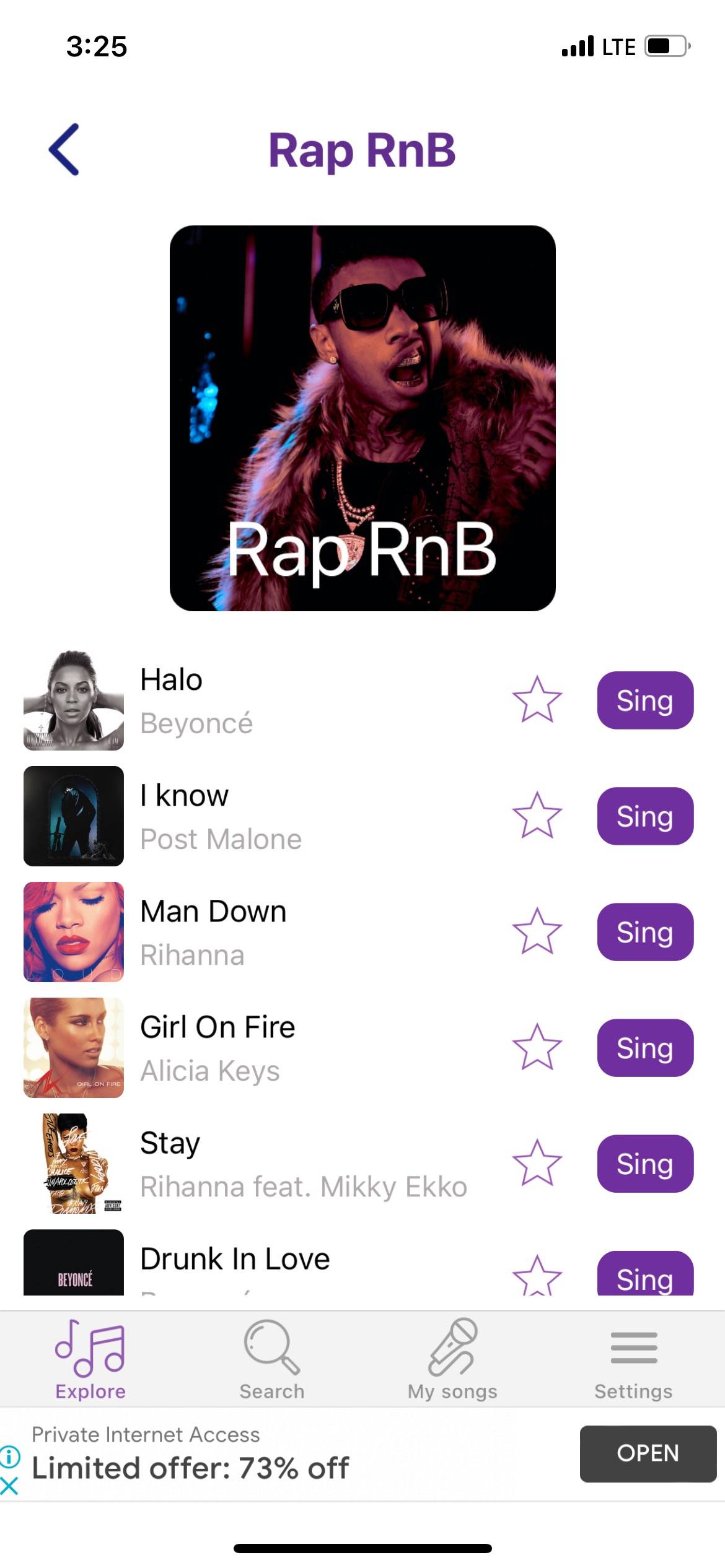The height and width of the screenshot is (1568, 725).
Task: Favorite Girl On Fire with star
Action: (x=537, y=1047)
